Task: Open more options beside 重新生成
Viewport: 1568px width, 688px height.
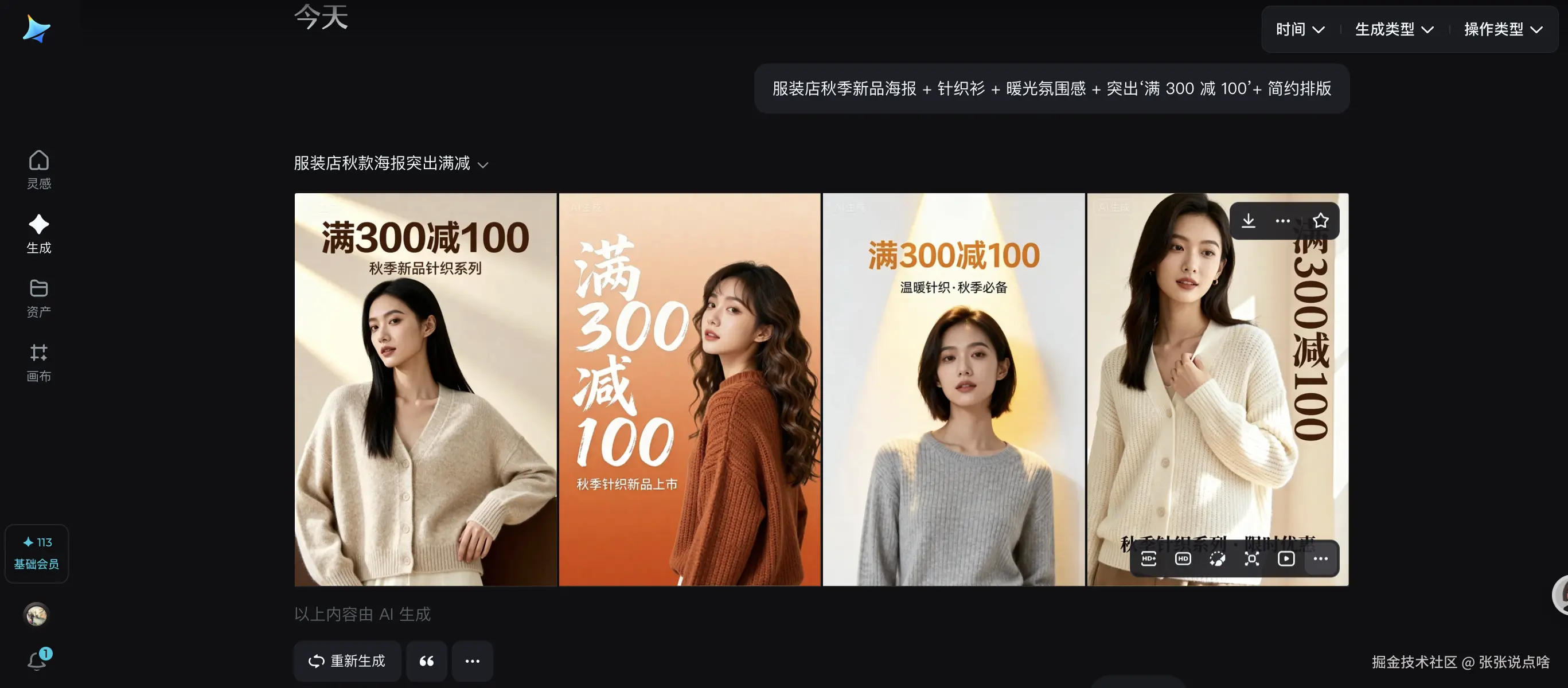Action: click(473, 660)
